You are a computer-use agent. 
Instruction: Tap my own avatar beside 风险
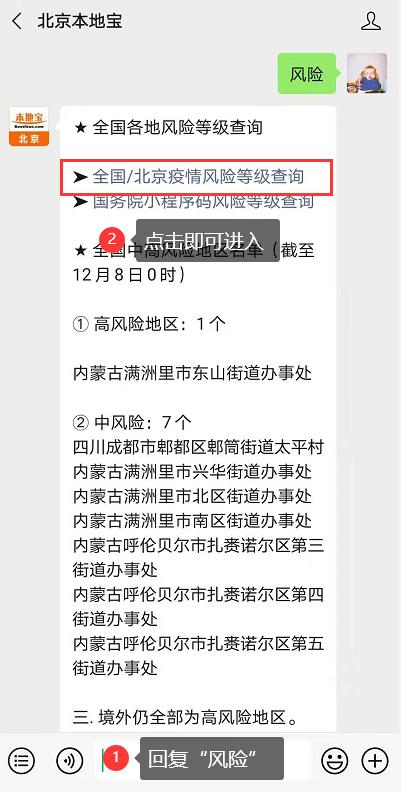point(367,73)
